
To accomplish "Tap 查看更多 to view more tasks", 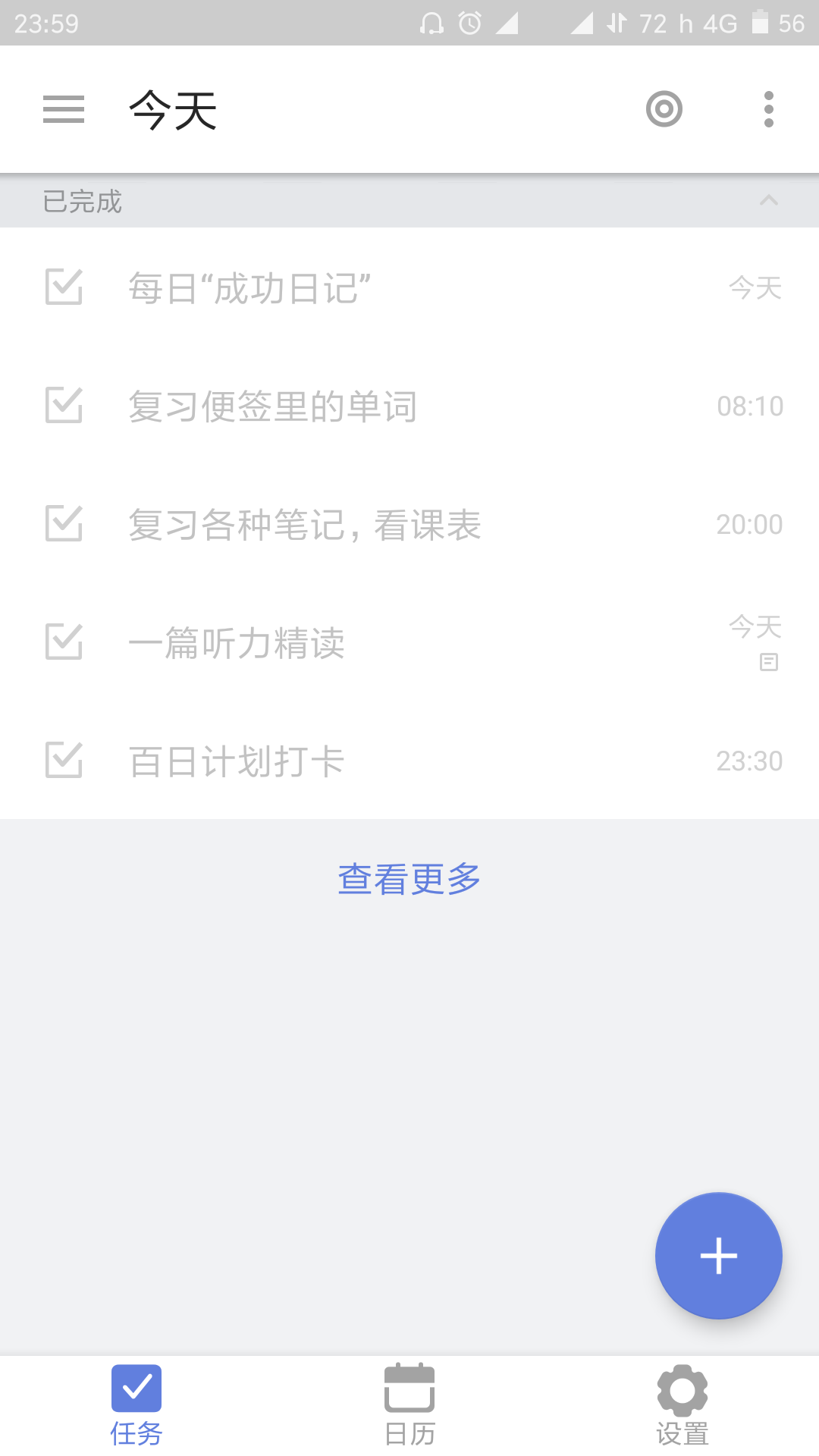I will tap(409, 879).
